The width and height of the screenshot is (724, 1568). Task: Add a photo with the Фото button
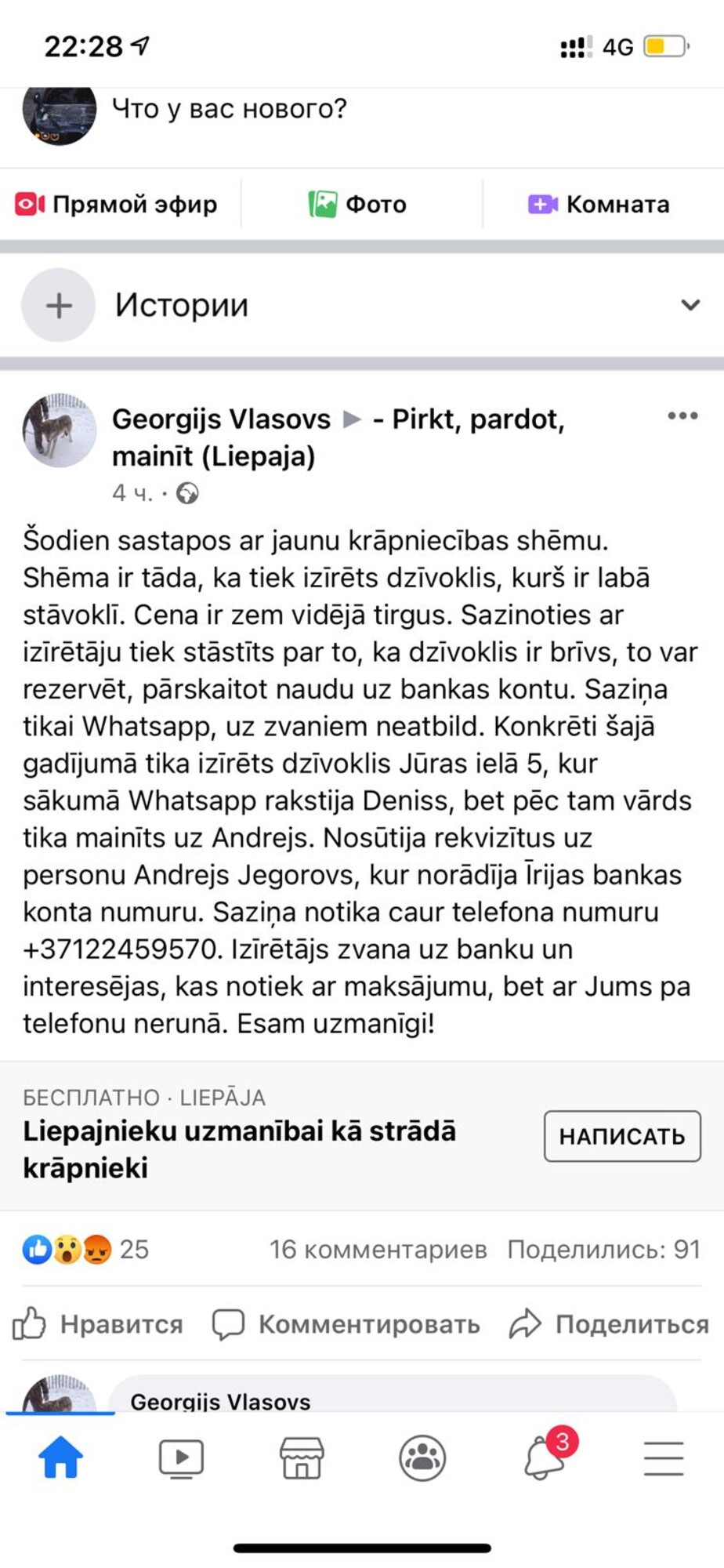pos(357,205)
